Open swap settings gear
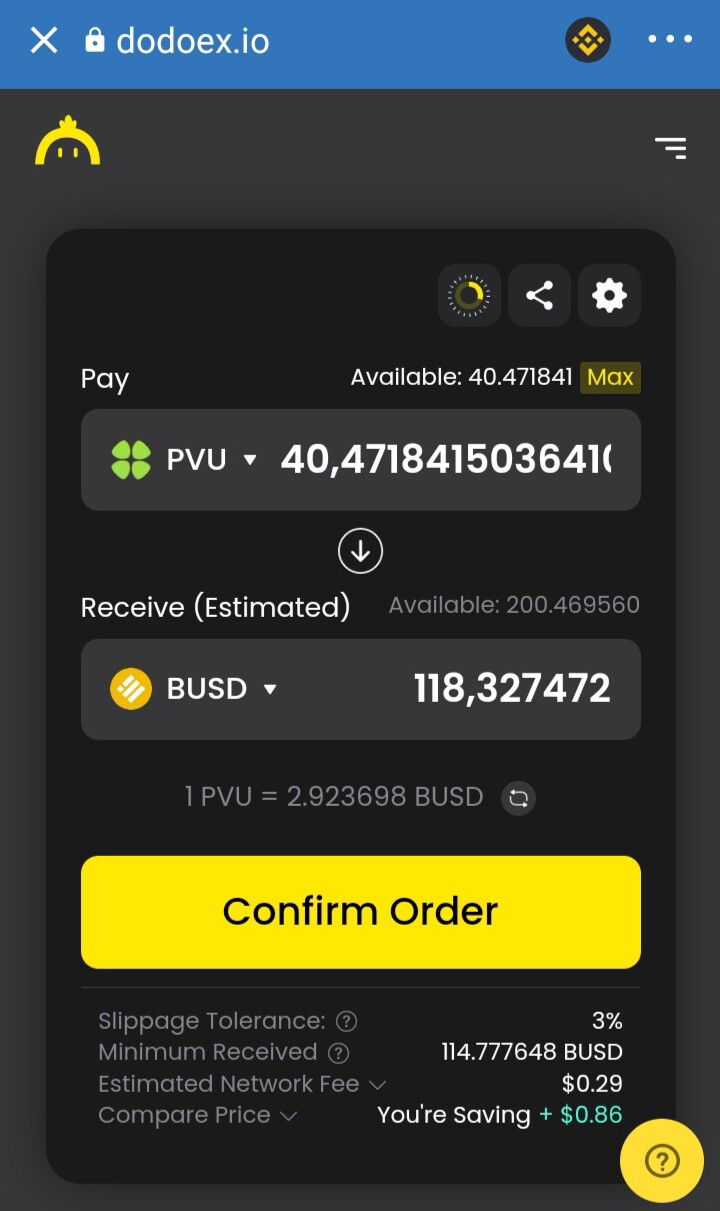 pos(609,295)
